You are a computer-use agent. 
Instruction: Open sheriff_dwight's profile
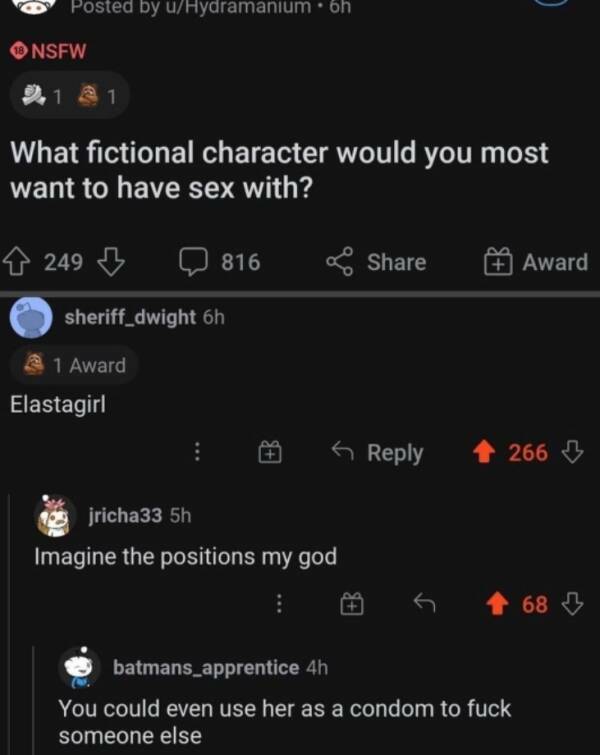(129, 317)
